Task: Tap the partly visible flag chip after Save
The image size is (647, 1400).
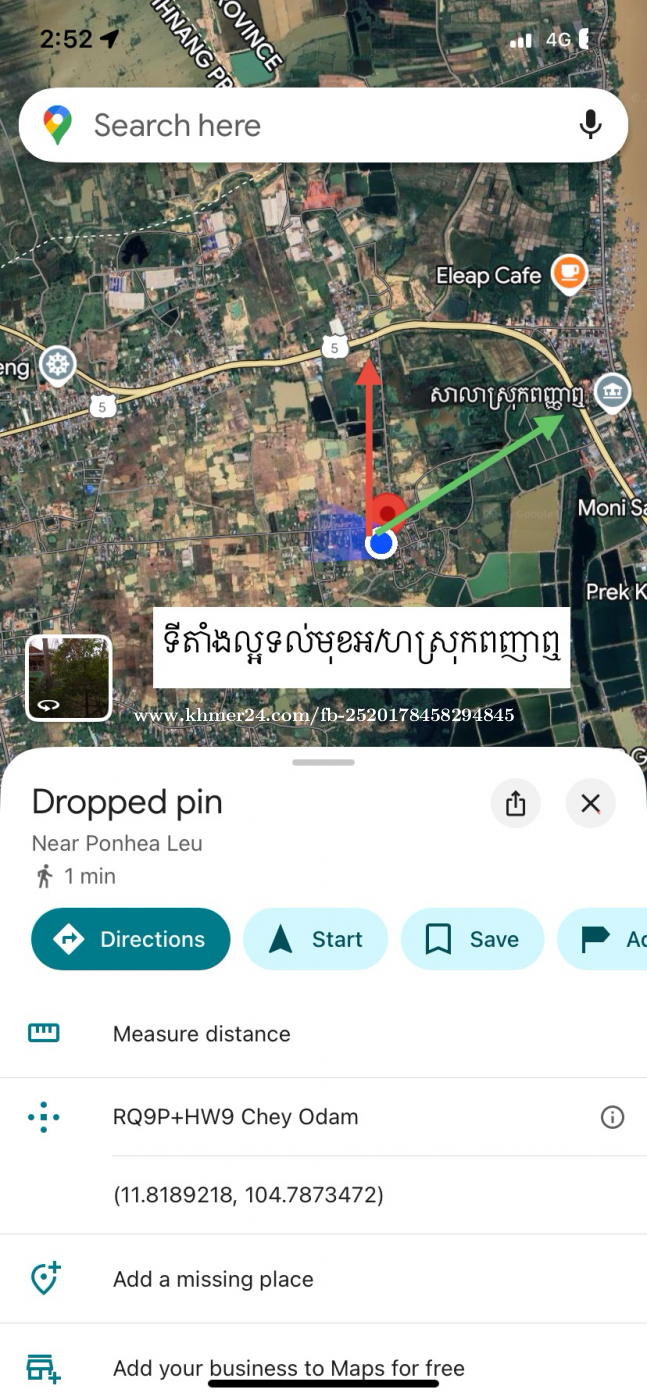Action: pos(605,939)
